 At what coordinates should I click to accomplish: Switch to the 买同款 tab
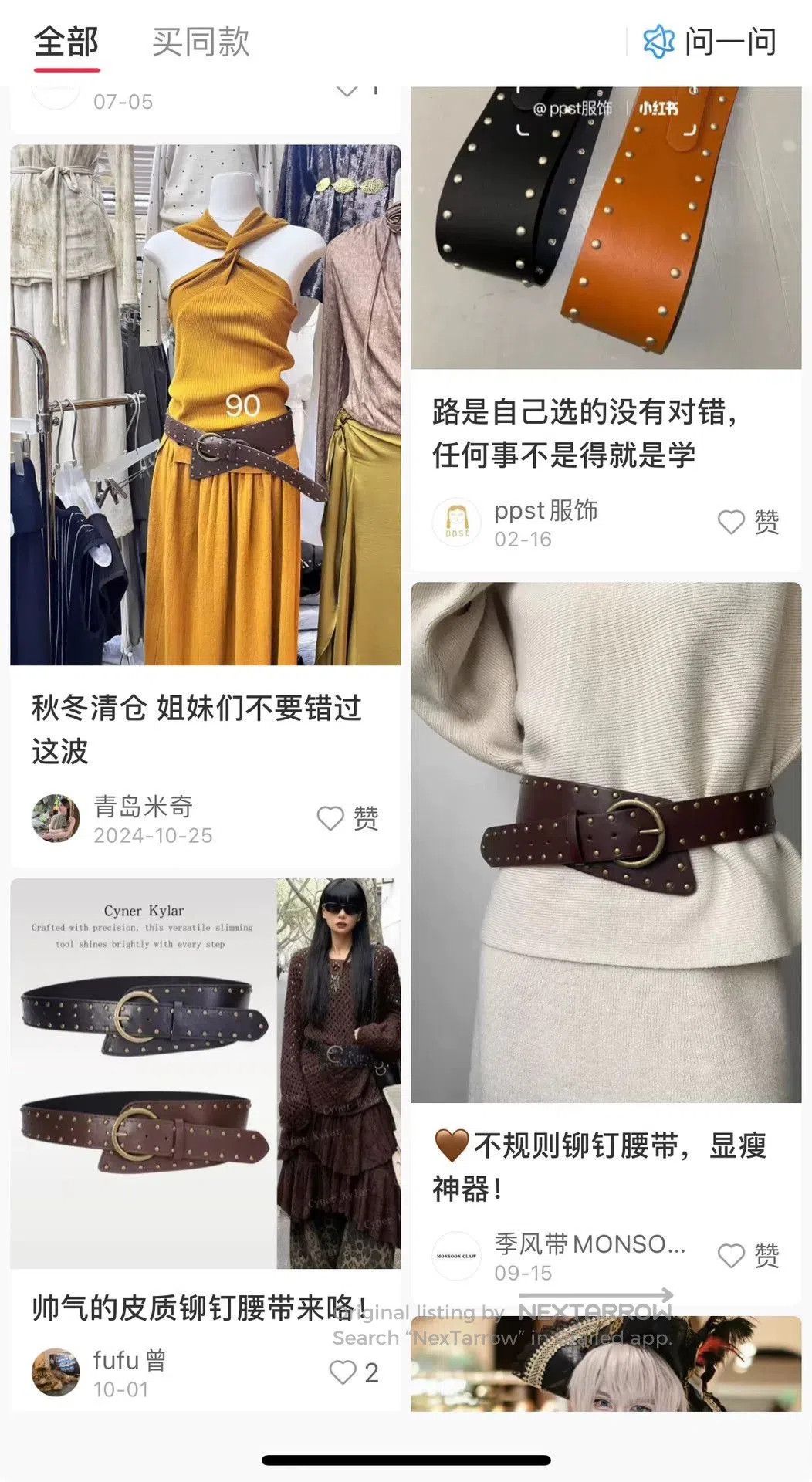coord(201,42)
